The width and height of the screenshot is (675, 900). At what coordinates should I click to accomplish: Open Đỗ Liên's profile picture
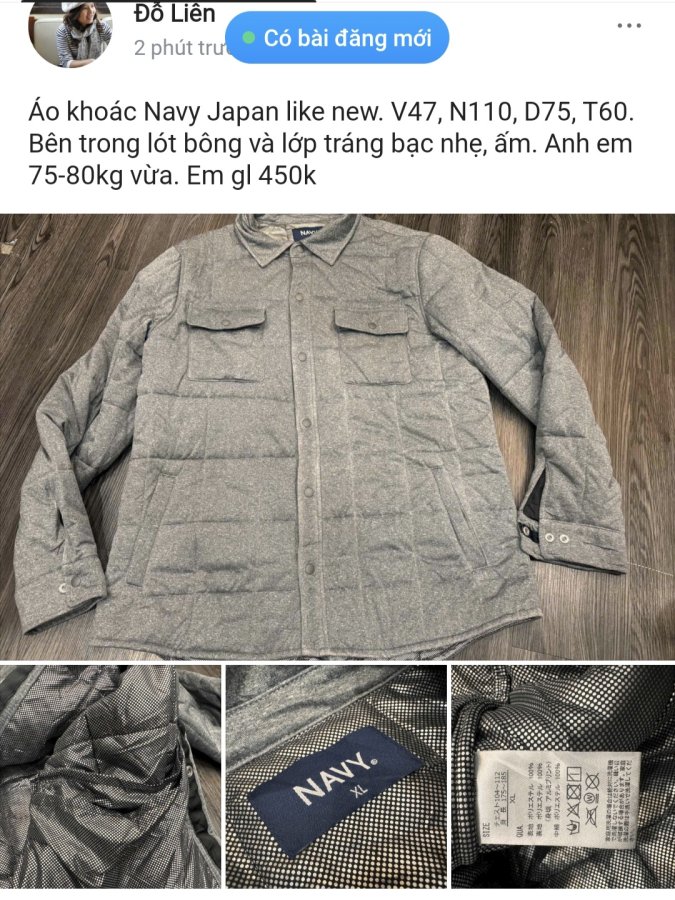click(x=70, y=32)
